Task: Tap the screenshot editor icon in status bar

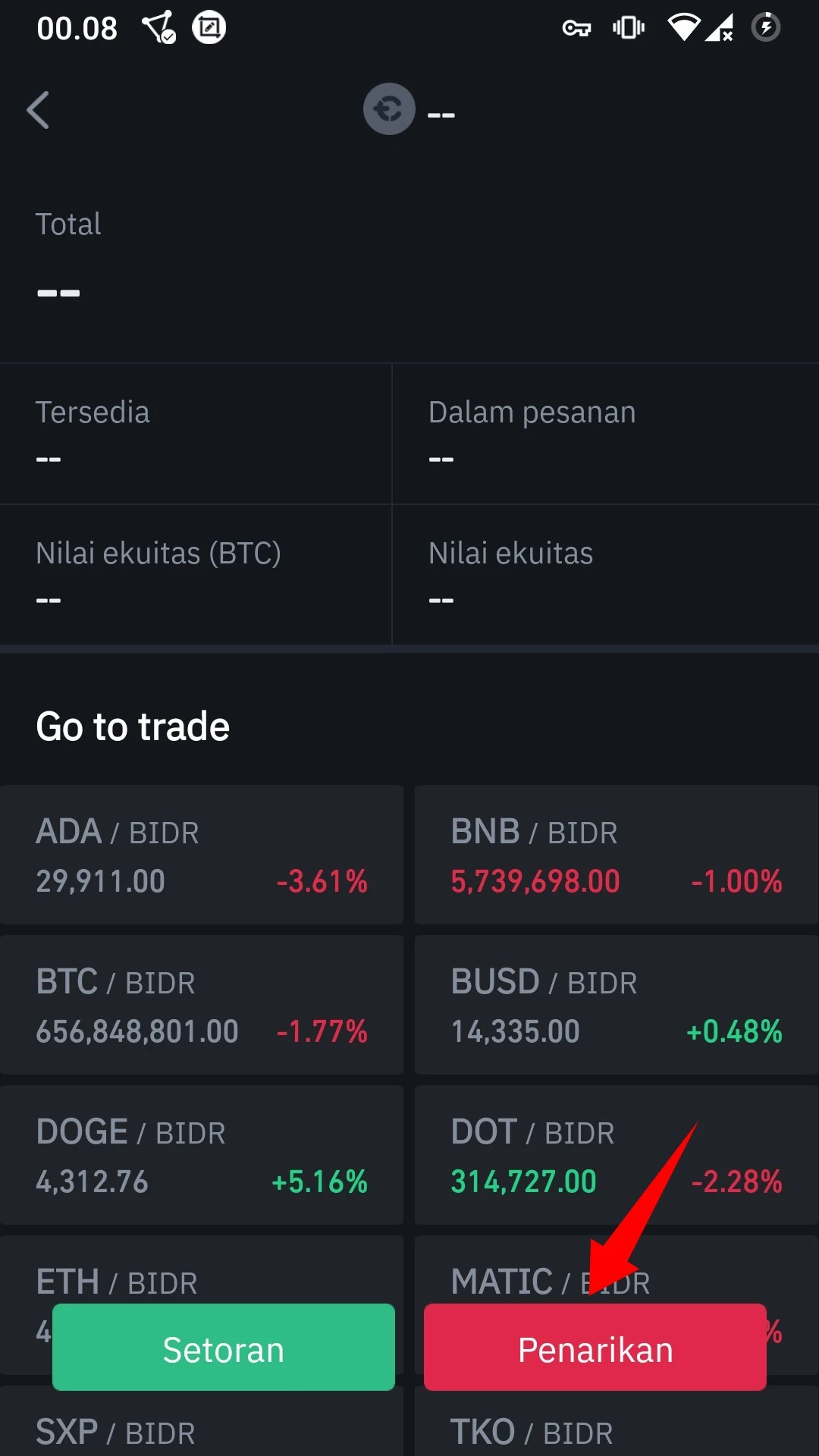Action: click(x=209, y=27)
